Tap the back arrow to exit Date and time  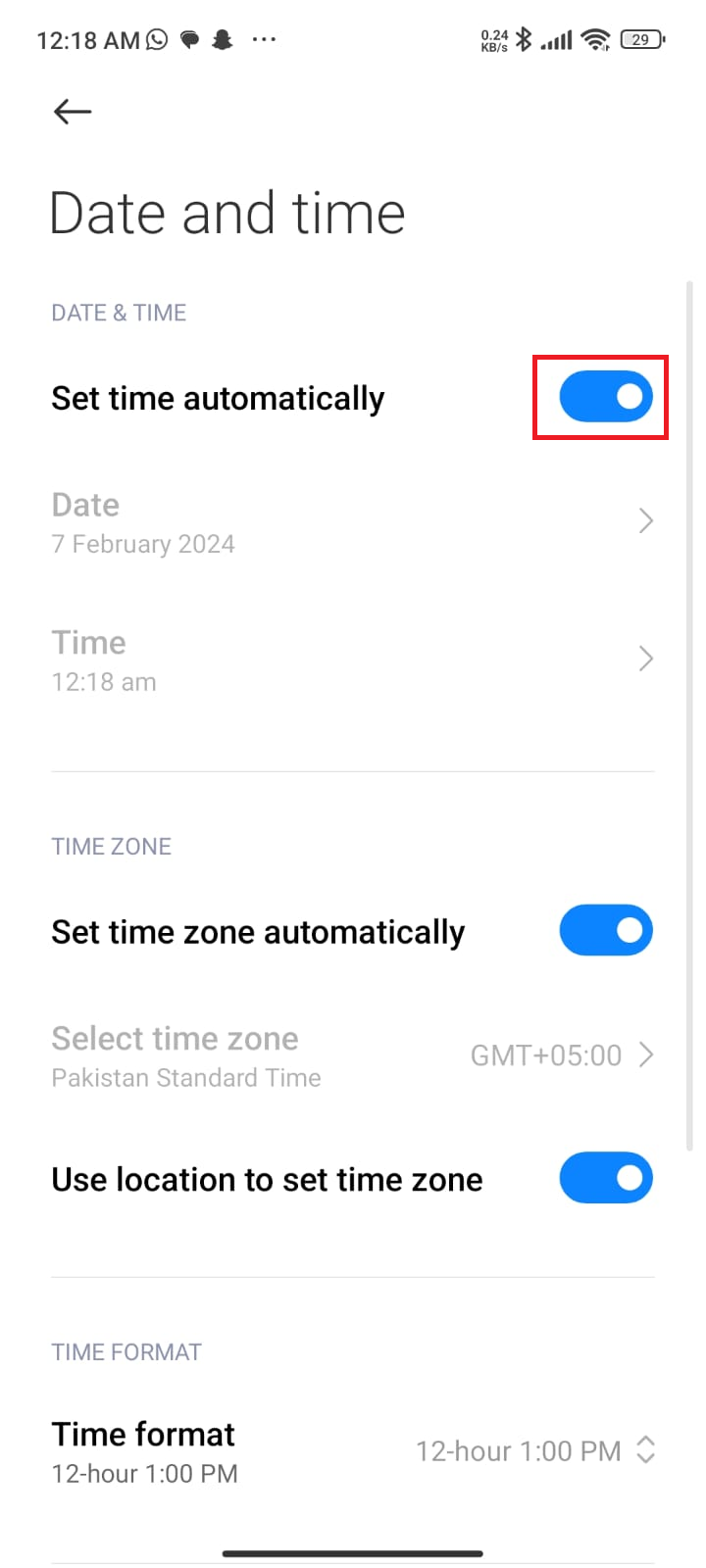click(71, 112)
